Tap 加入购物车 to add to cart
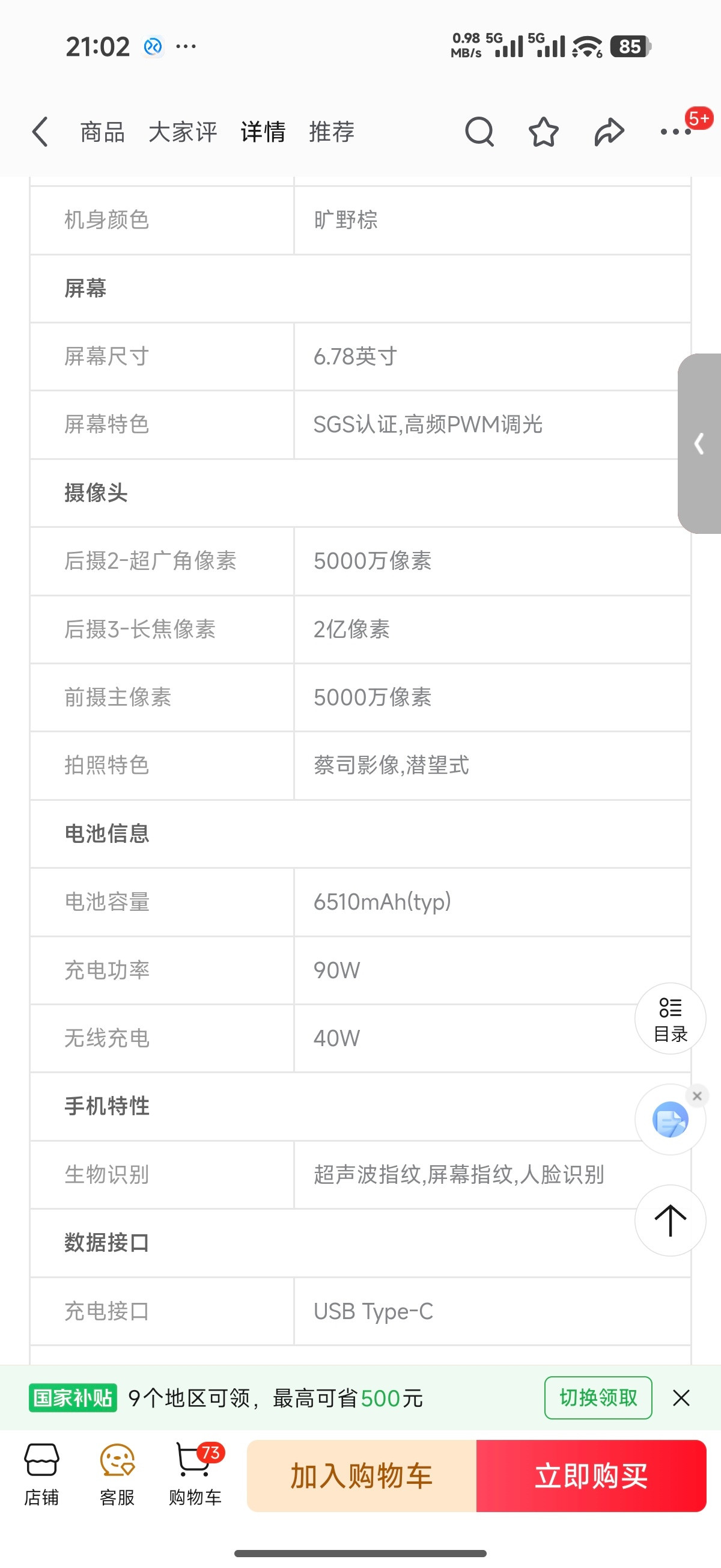721x1568 pixels. (x=362, y=1475)
